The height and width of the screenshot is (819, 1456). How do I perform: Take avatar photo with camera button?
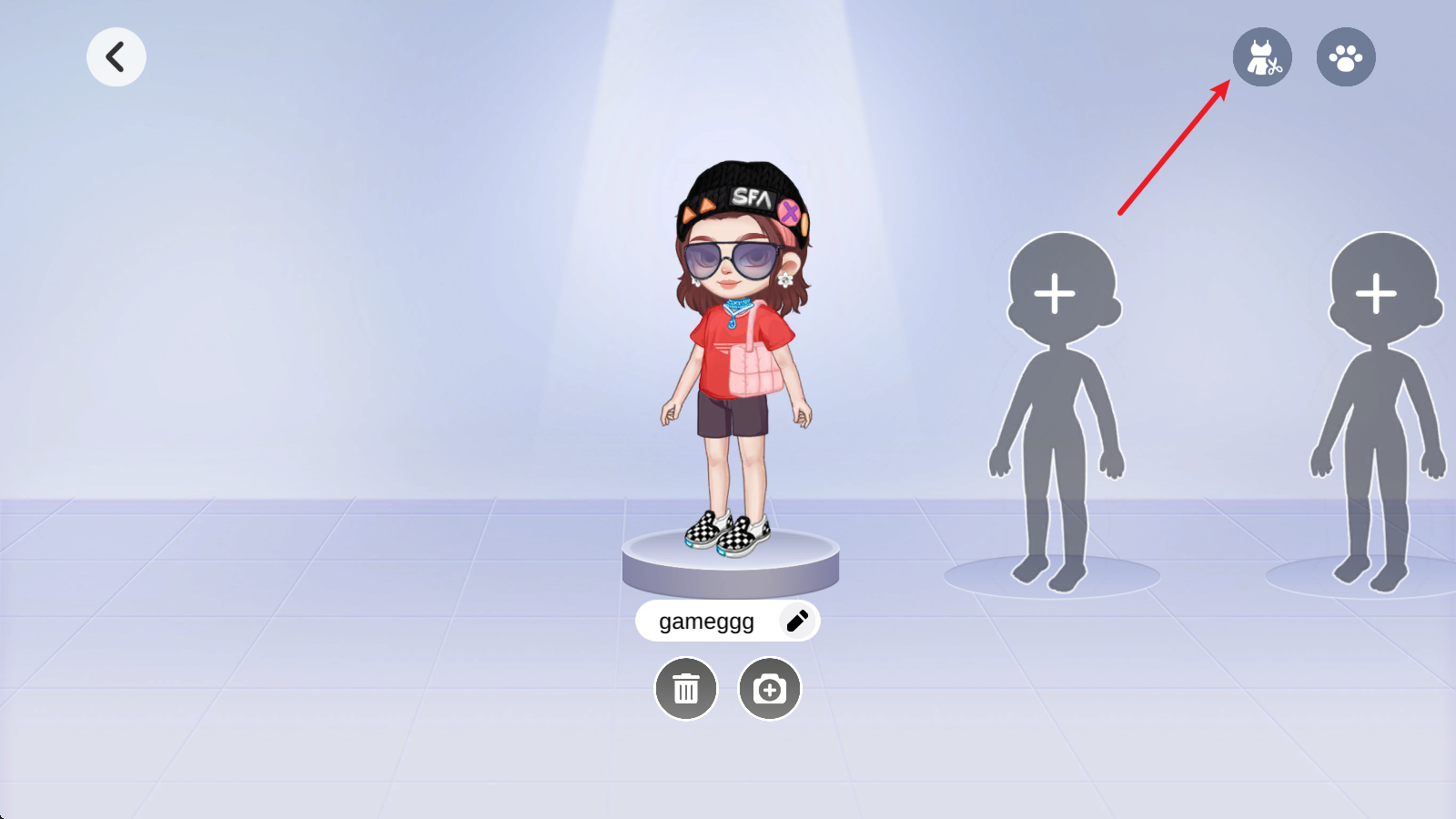point(770,689)
